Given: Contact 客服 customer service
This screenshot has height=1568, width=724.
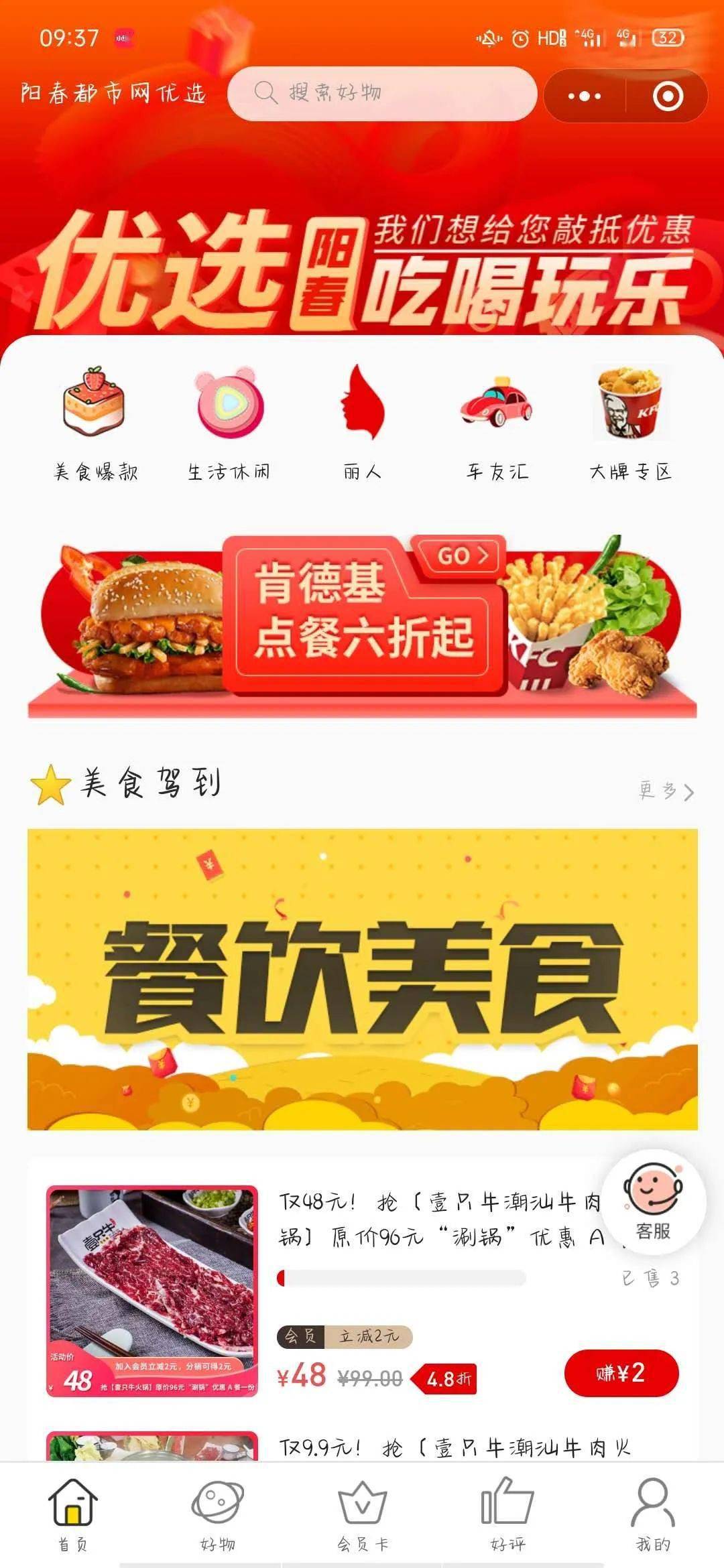Looking at the screenshot, I should (653, 1203).
